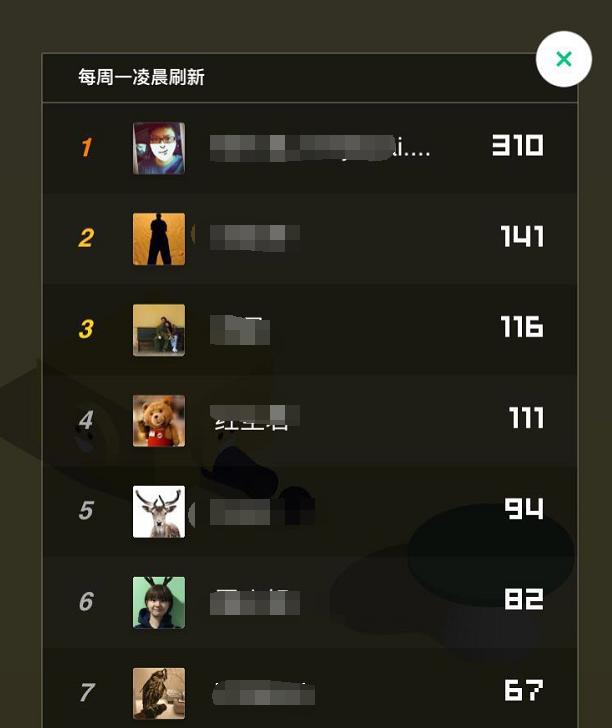
Task: View the rank 6 player with 82 points
Action: (x=310, y=601)
